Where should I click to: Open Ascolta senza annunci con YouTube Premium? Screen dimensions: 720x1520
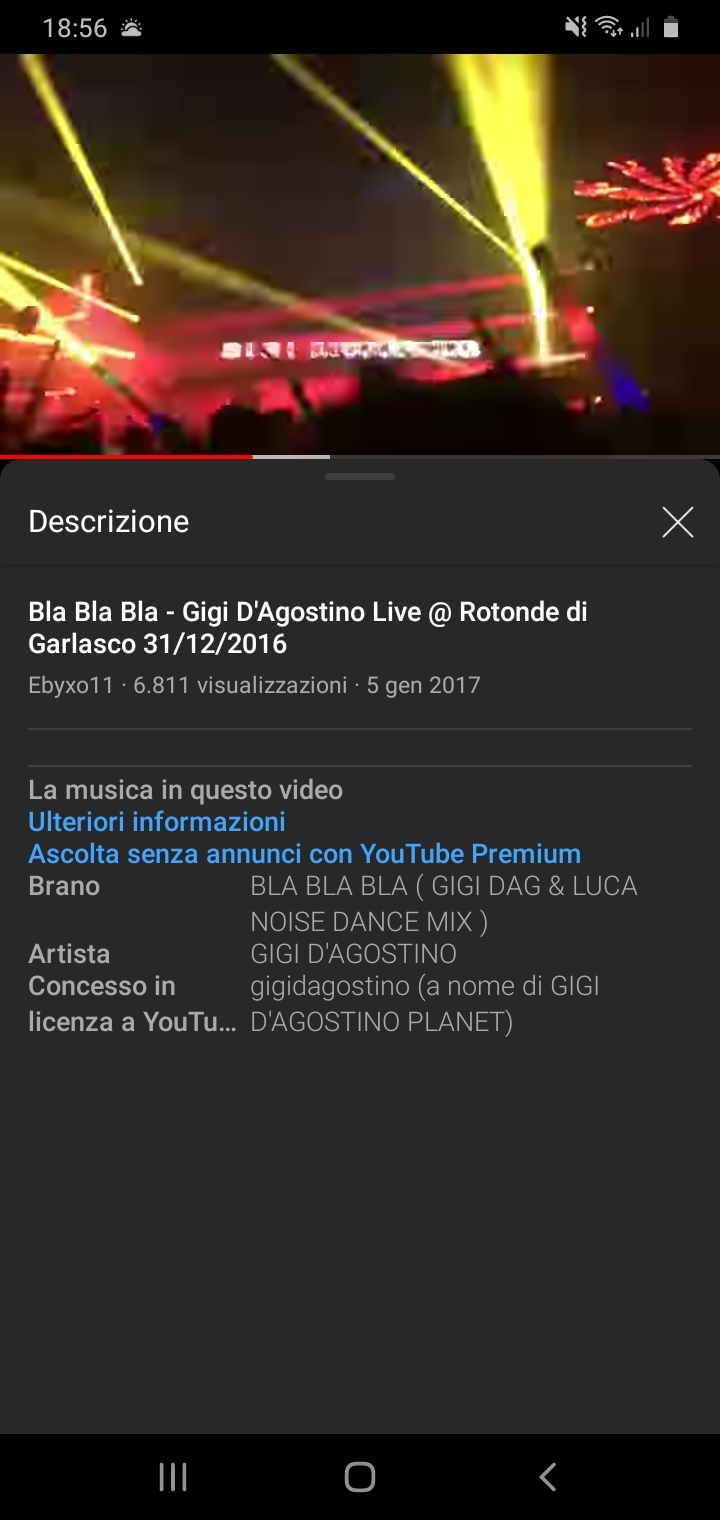tap(304, 853)
